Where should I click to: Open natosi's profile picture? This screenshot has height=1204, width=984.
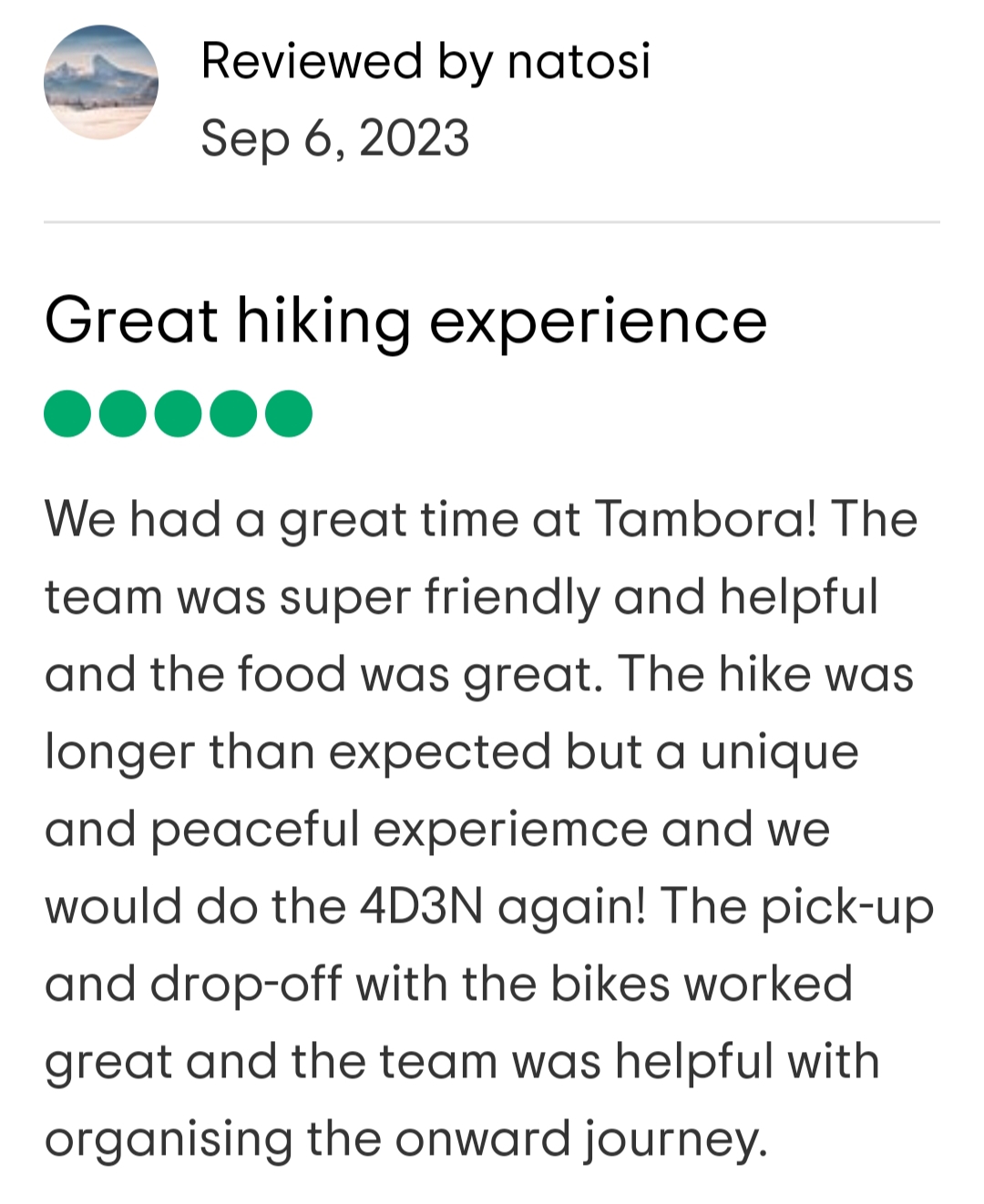[100, 82]
